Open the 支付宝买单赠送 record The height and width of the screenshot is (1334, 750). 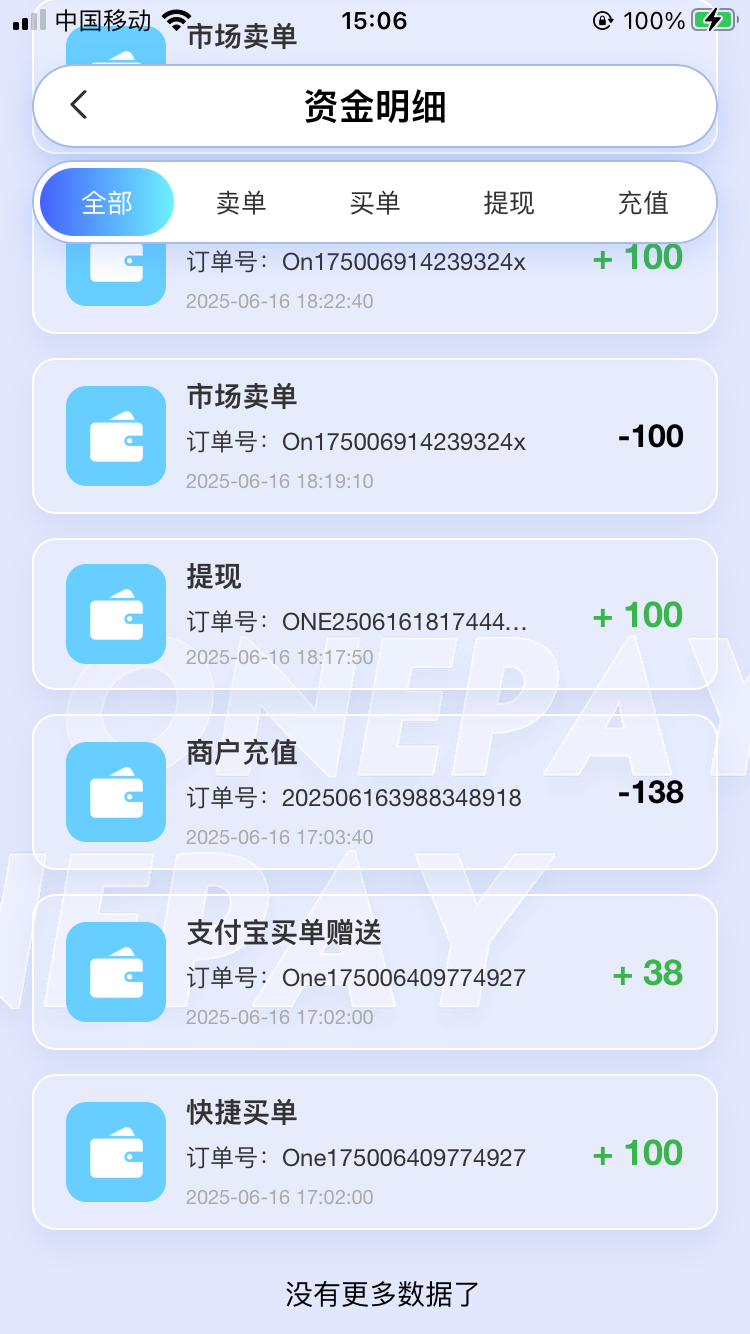click(x=375, y=972)
